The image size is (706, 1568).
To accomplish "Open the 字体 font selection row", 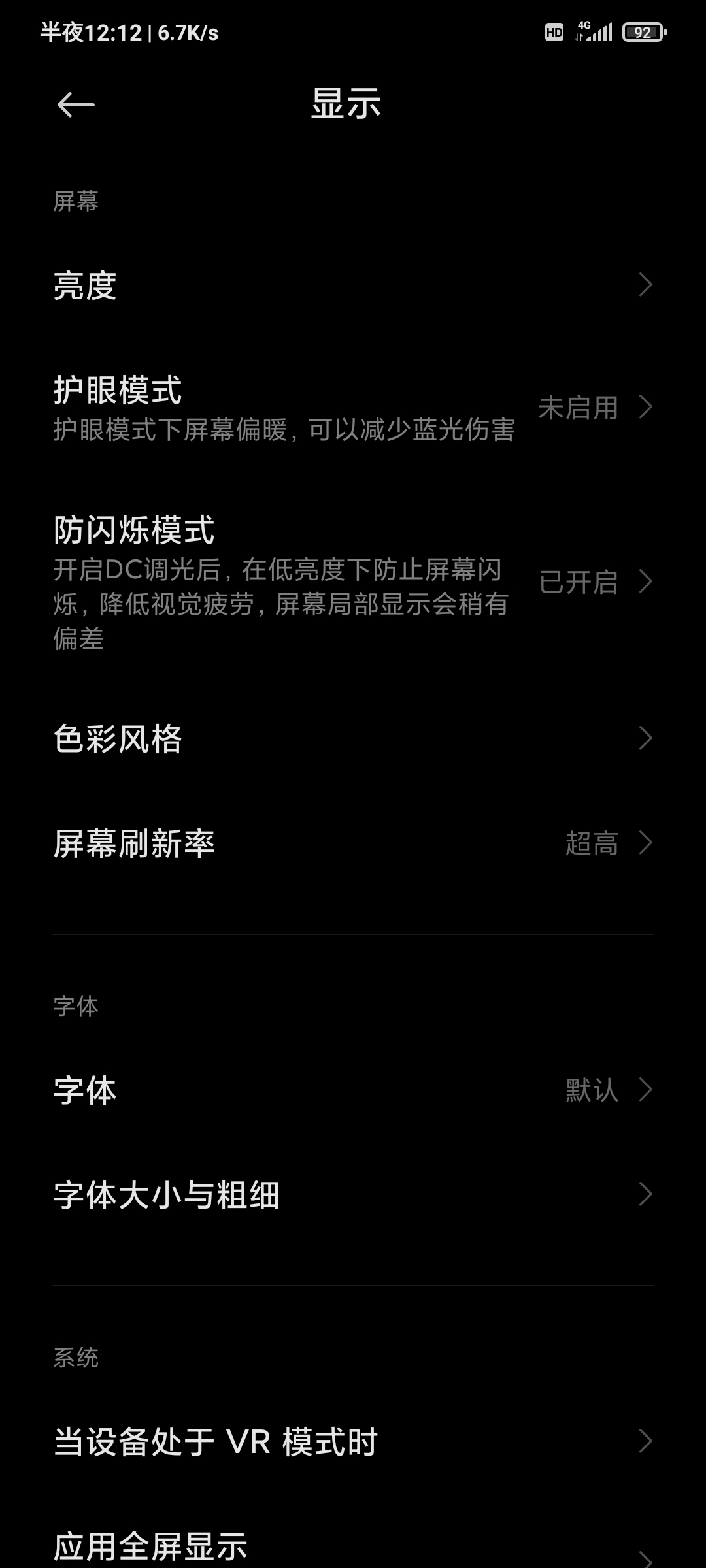I will tap(353, 1090).
